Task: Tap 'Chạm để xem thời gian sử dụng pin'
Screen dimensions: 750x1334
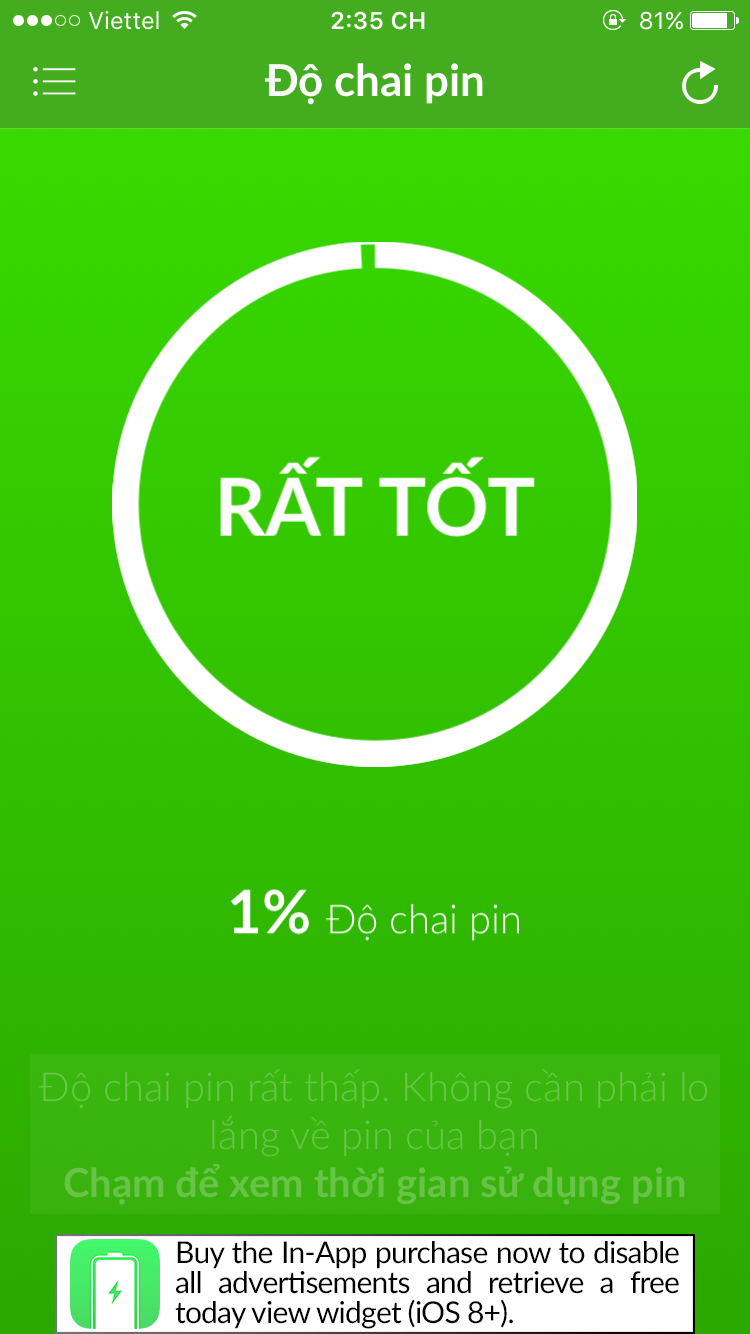Action: tap(375, 1184)
